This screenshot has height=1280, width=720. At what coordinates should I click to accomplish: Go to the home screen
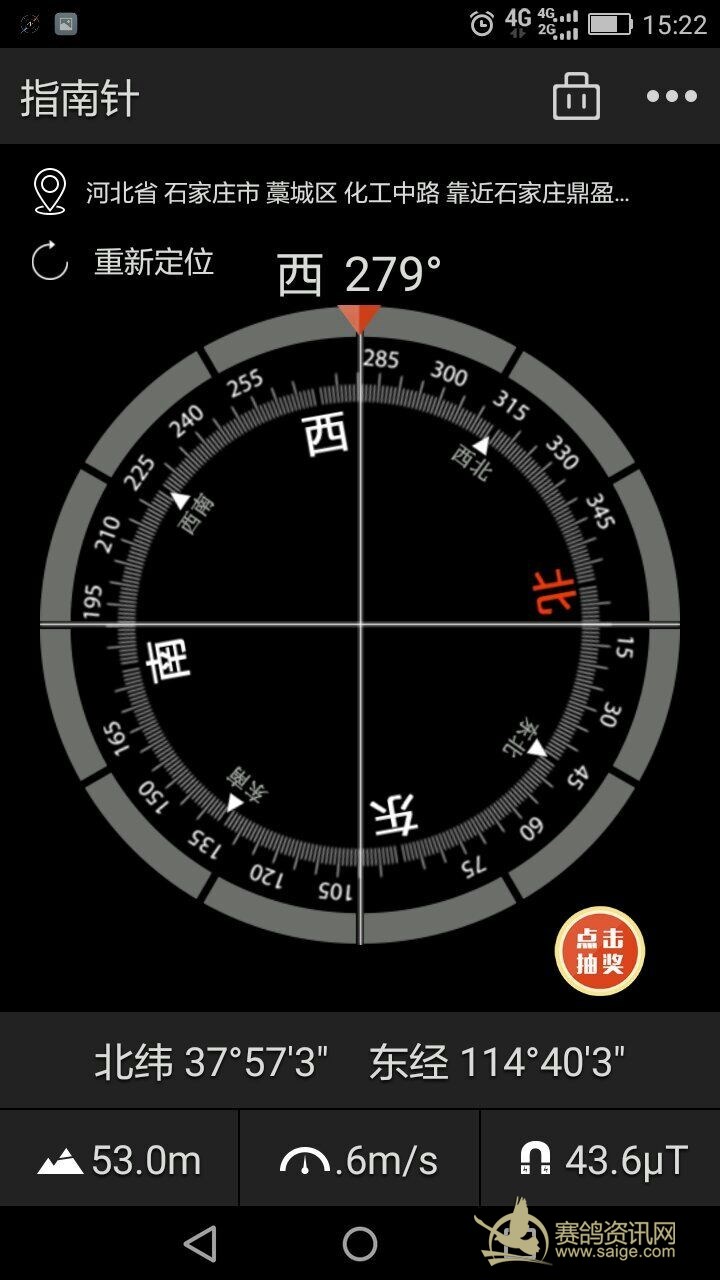[x=360, y=1244]
